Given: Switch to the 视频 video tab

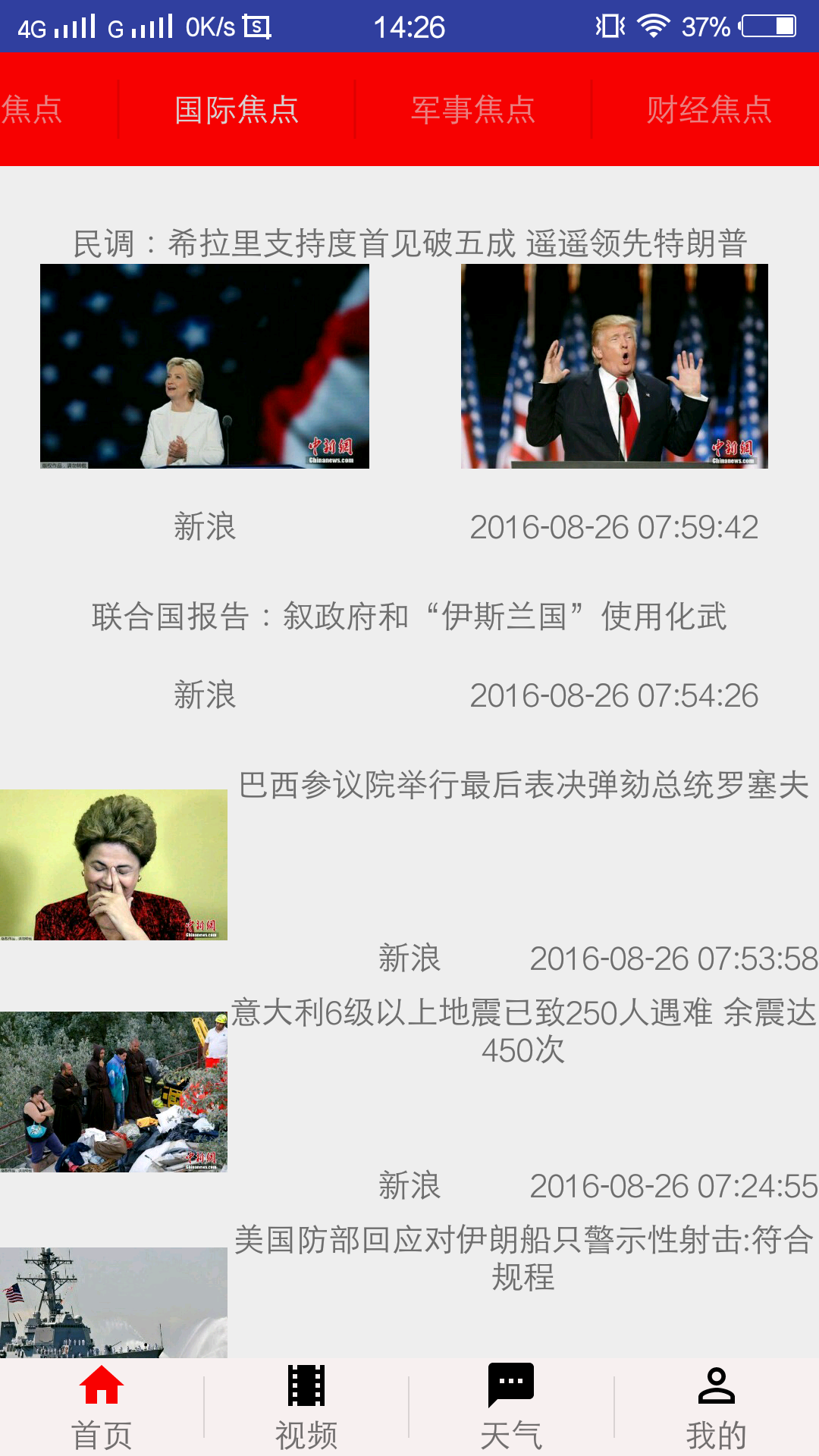Looking at the screenshot, I should pyautogui.click(x=306, y=1407).
